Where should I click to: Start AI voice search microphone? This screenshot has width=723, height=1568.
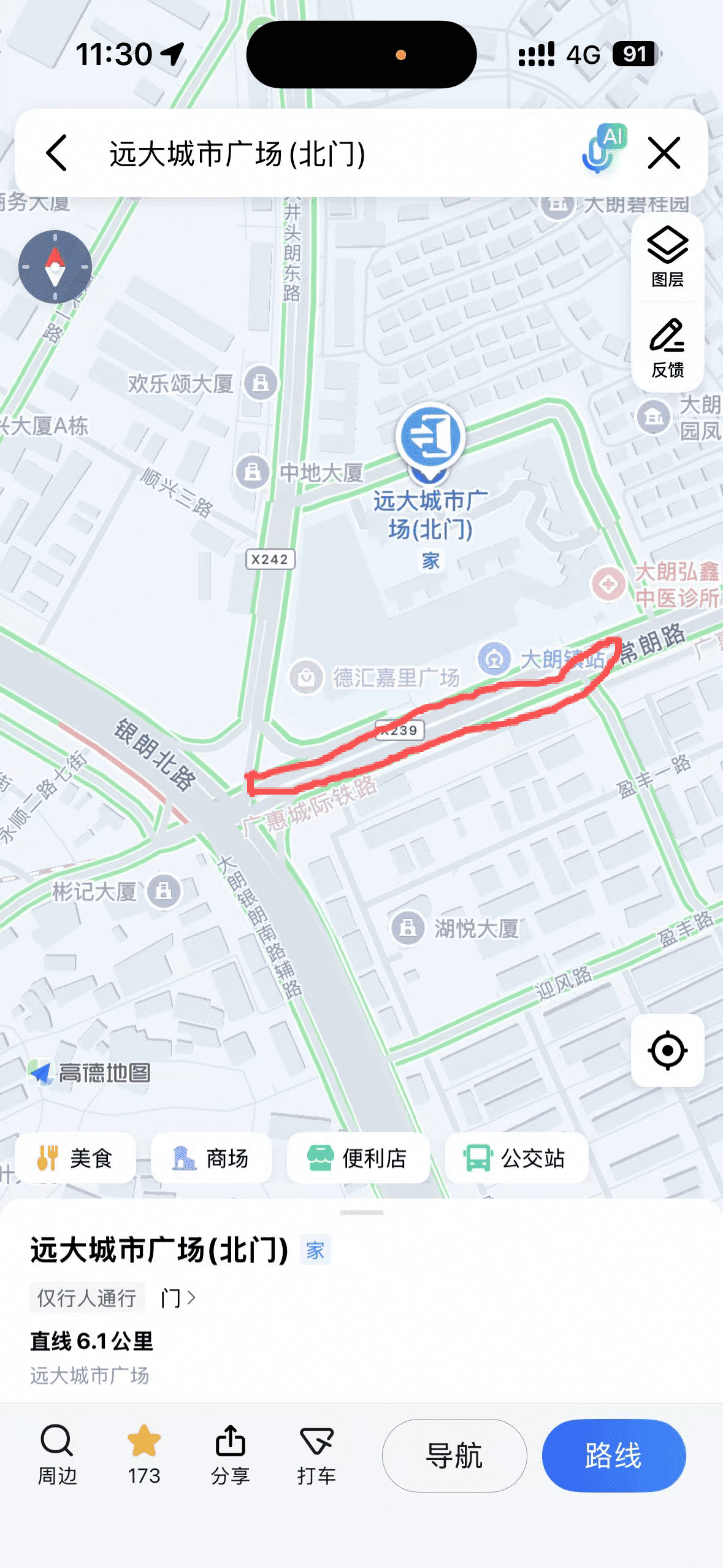point(602,149)
